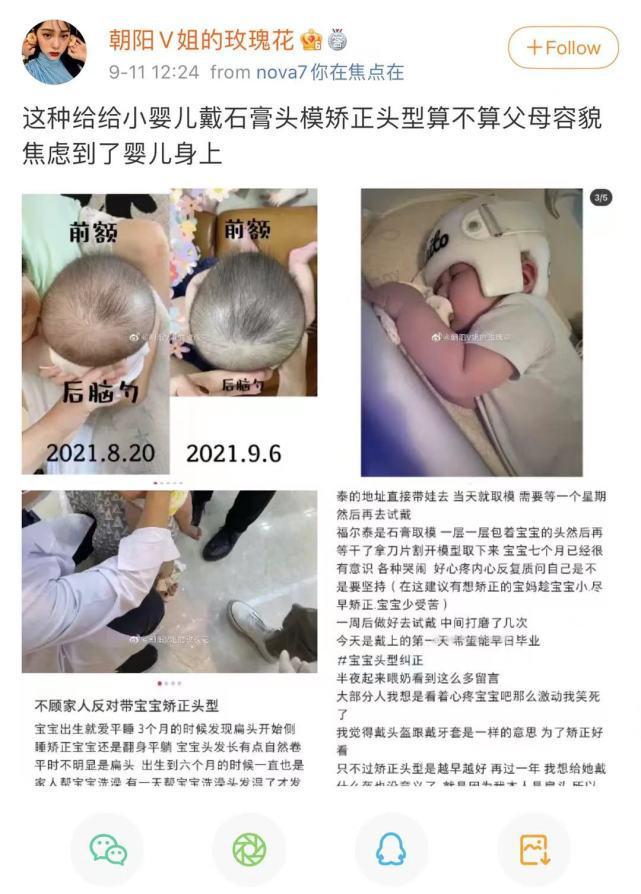Open username 朝阳V姐的玫瑰花 profile

coord(201,40)
